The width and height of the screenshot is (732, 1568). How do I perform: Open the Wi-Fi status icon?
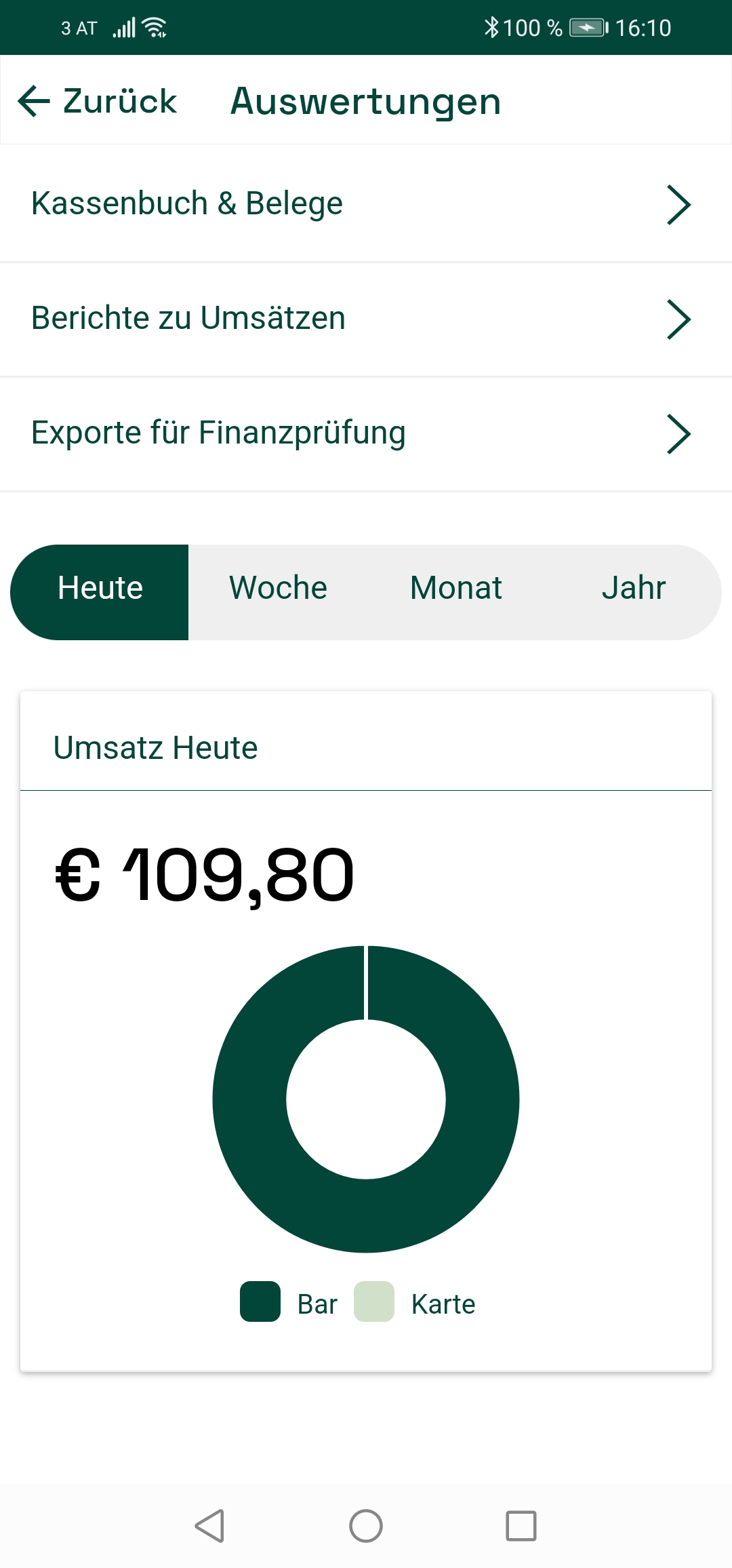coord(155,26)
